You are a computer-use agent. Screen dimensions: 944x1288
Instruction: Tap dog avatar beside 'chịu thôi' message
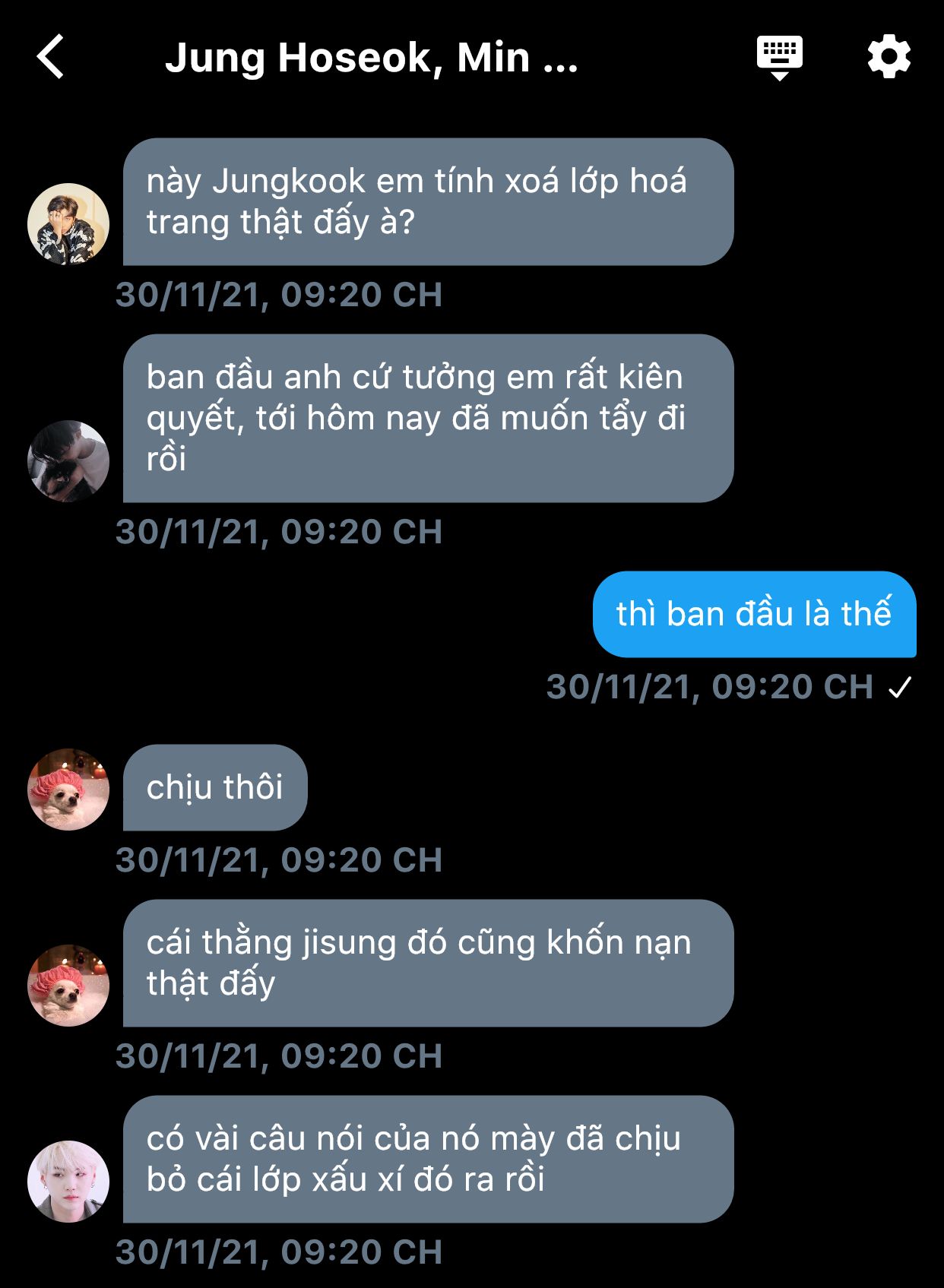(x=68, y=790)
